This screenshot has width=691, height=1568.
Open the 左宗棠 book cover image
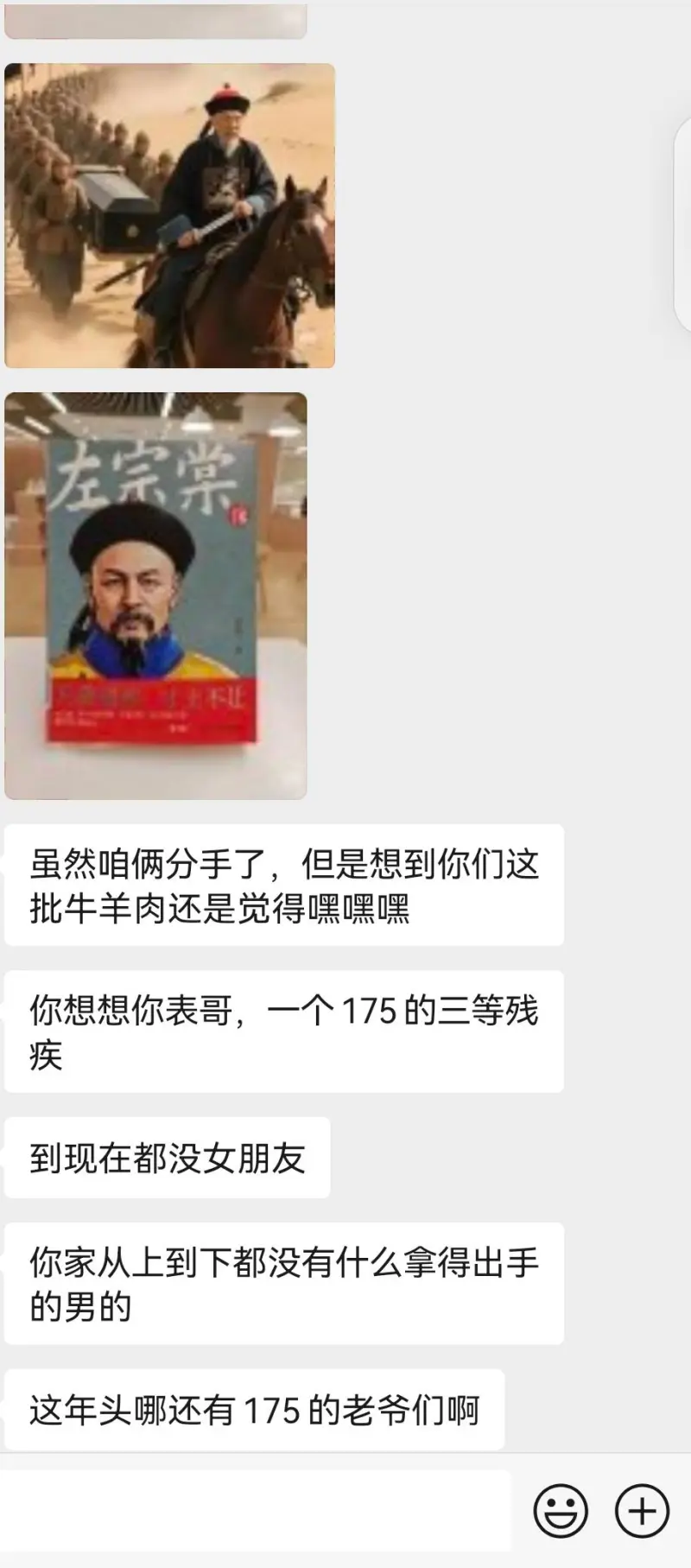point(155,596)
